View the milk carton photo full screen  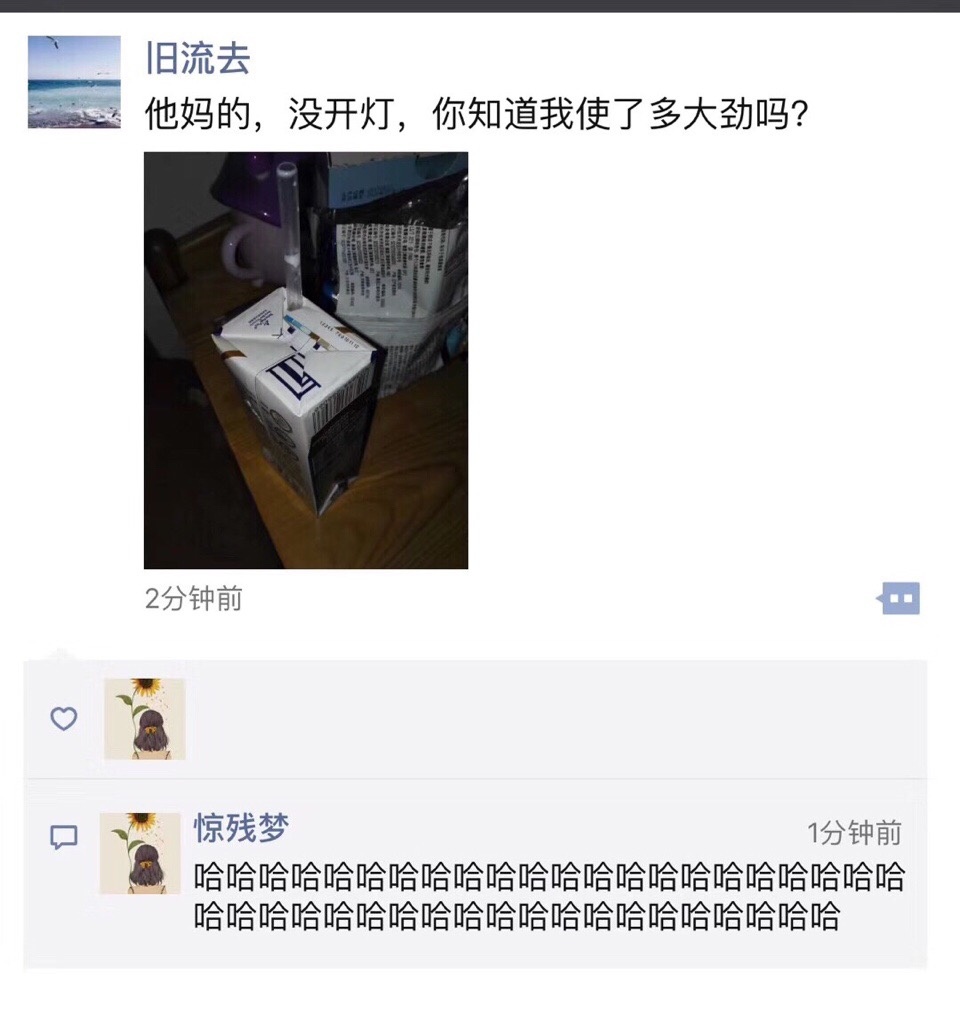click(x=306, y=360)
